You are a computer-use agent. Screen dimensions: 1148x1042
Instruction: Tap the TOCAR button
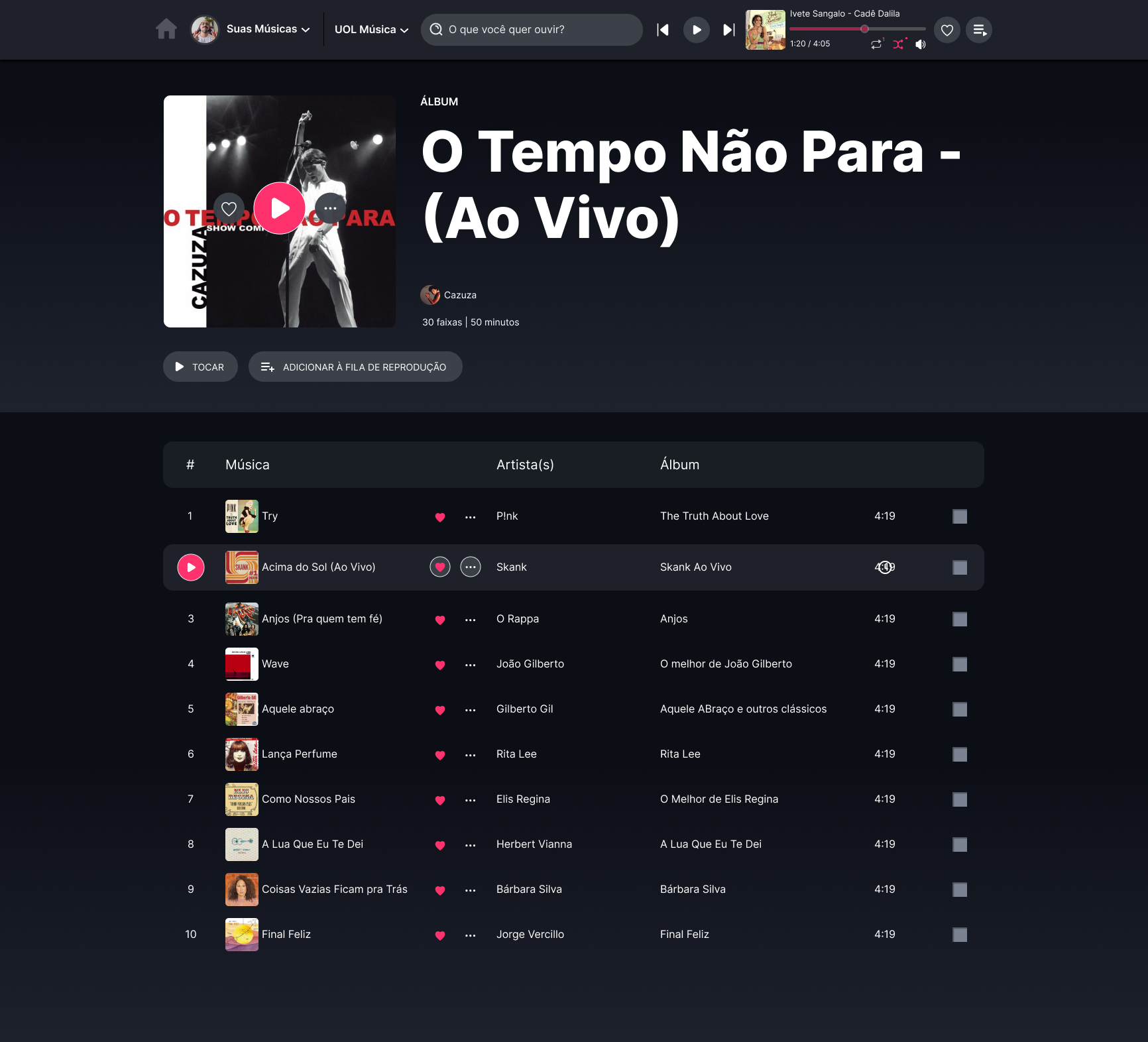point(200,367)
